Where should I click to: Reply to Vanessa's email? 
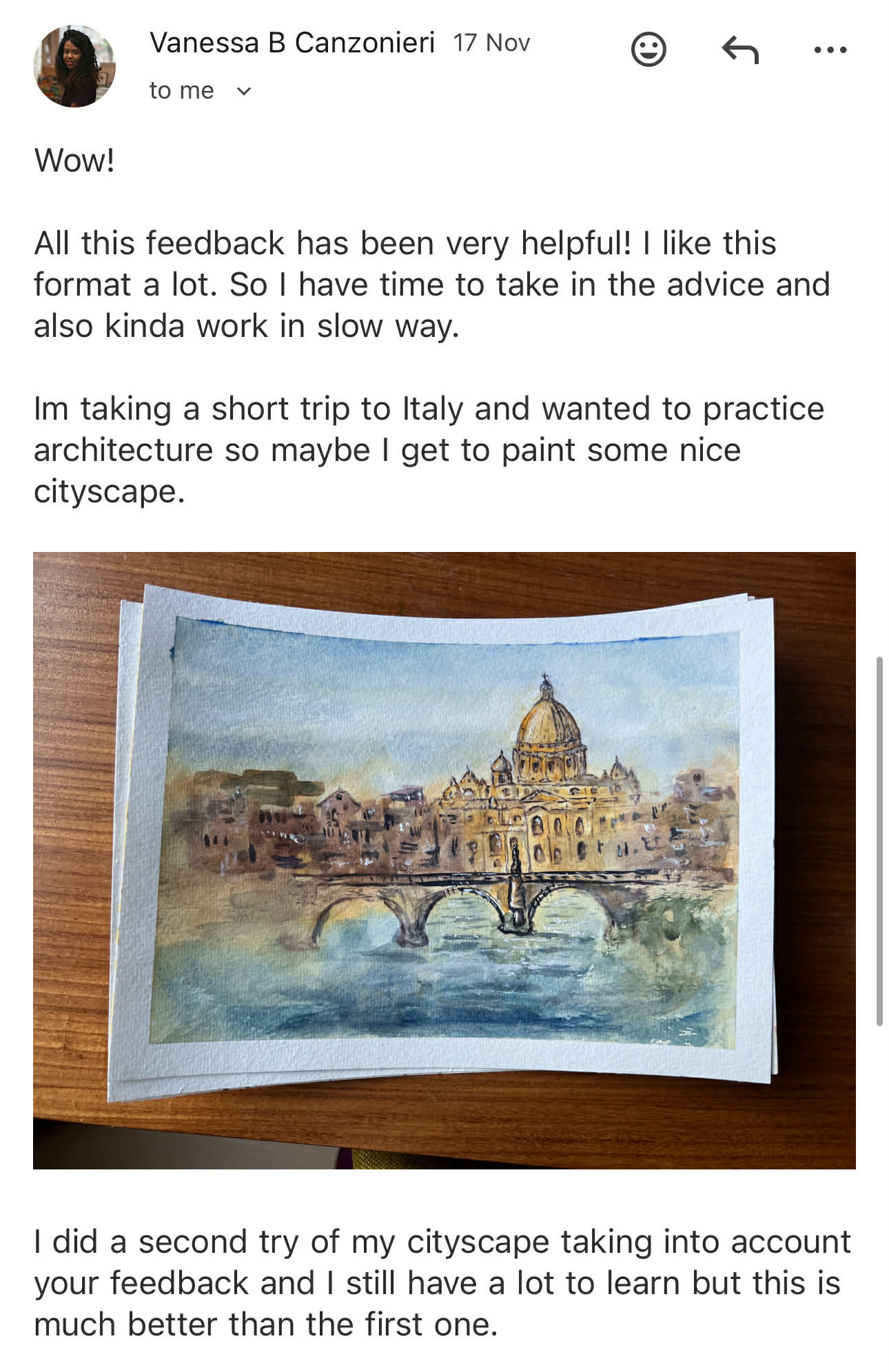[x=740, y=50]
